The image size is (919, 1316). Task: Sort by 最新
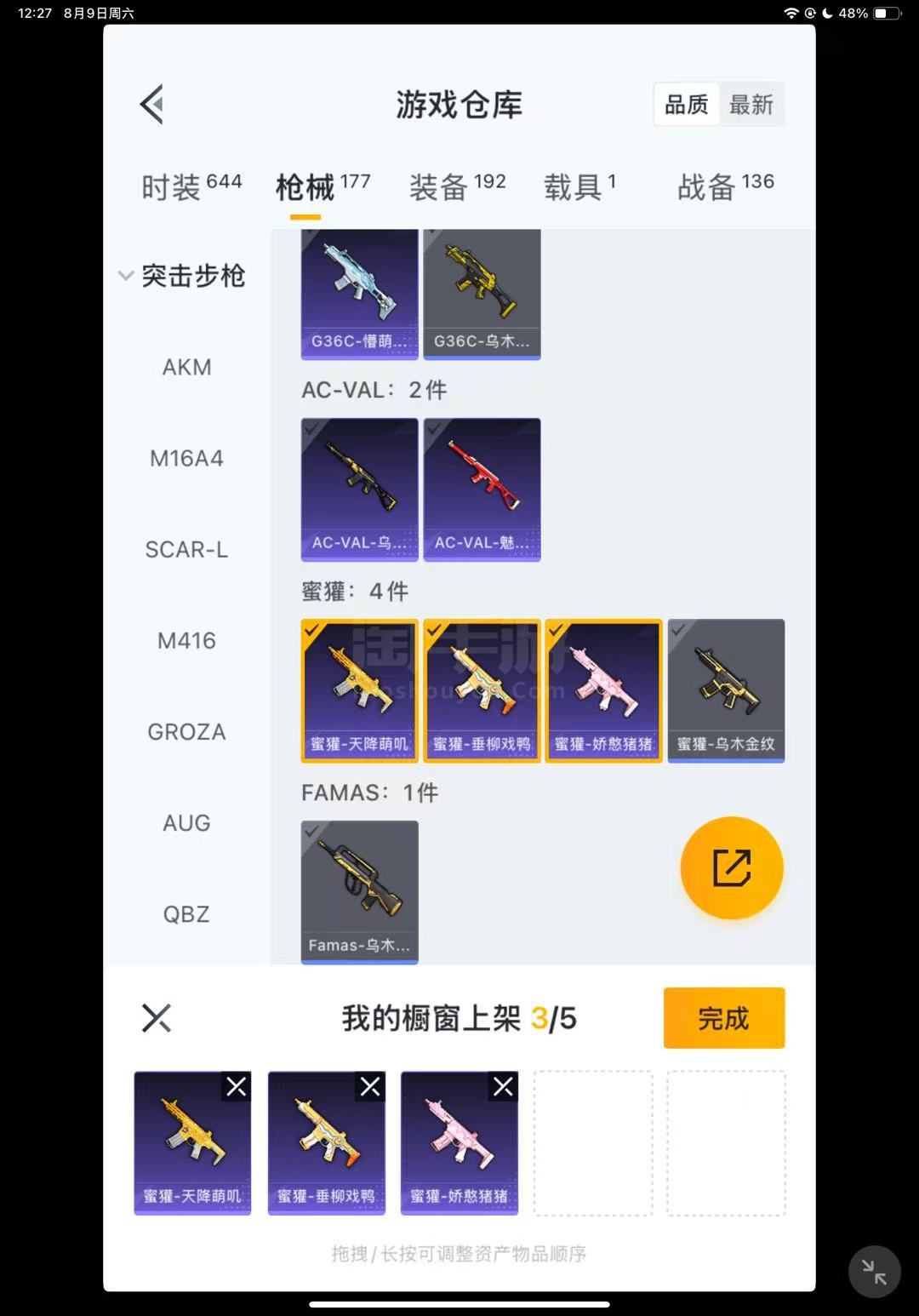(x=751, y=105)
